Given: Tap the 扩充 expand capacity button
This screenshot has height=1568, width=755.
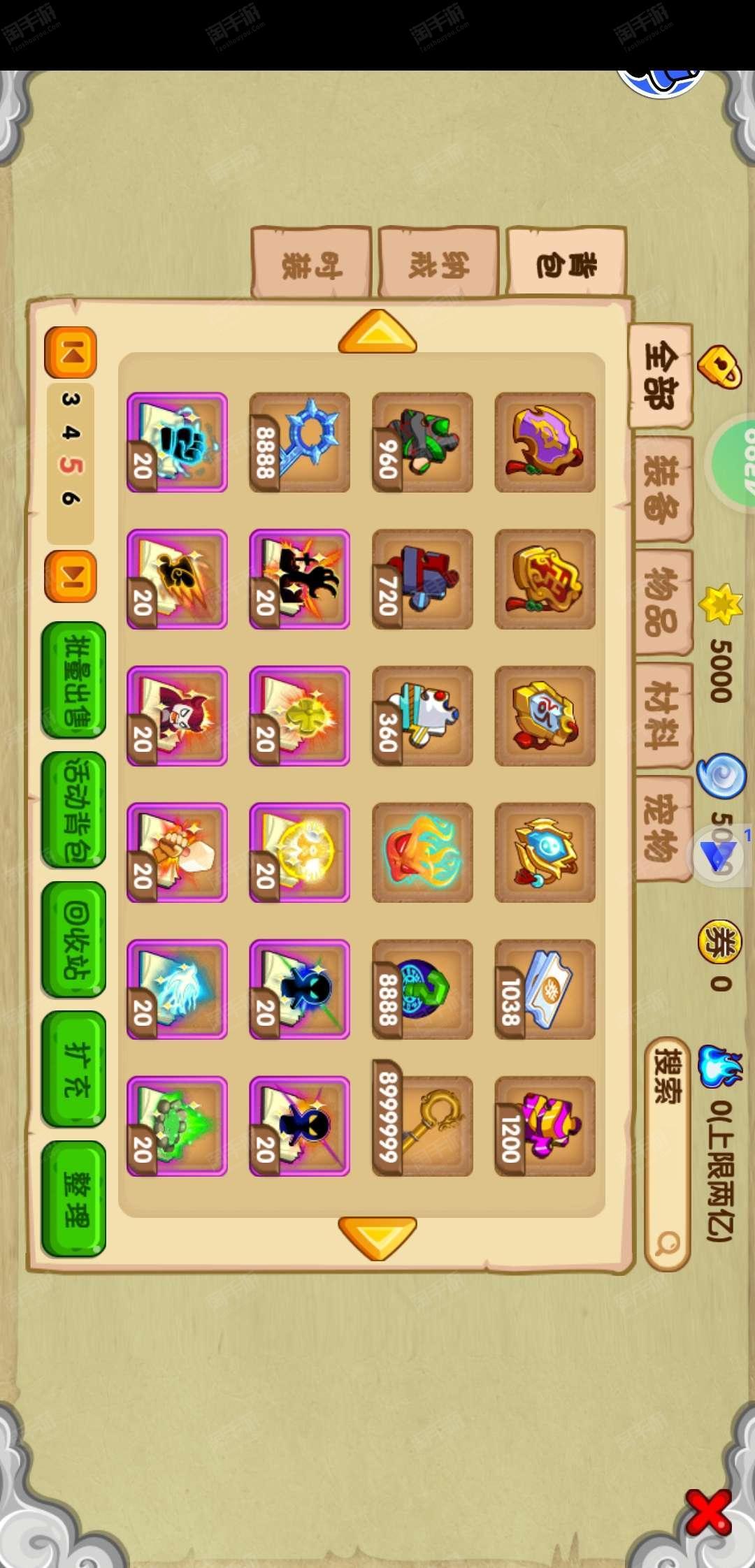Looking at the screenshot, I should coord(74,1069).
